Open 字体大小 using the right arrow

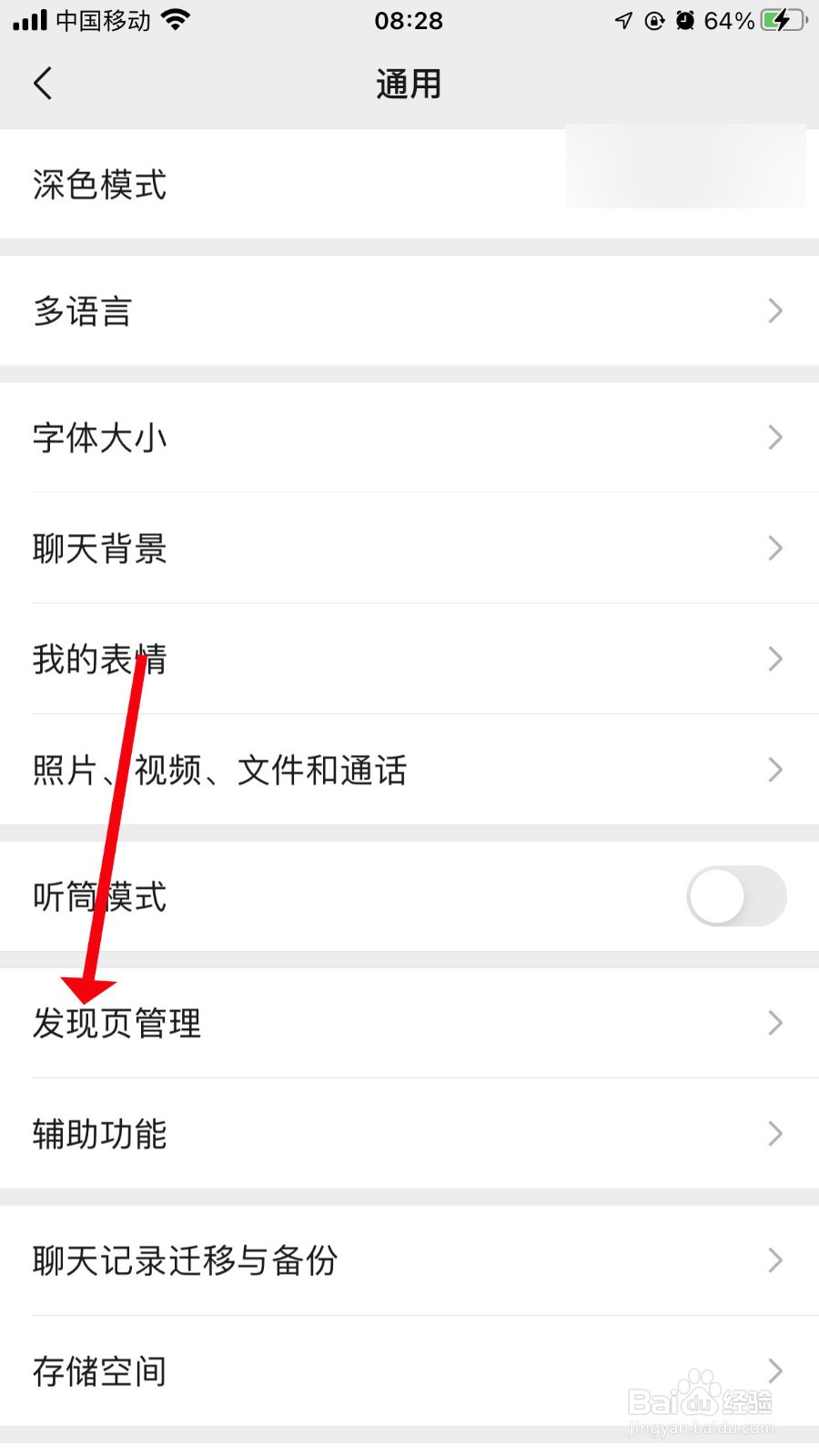[774, 438]
